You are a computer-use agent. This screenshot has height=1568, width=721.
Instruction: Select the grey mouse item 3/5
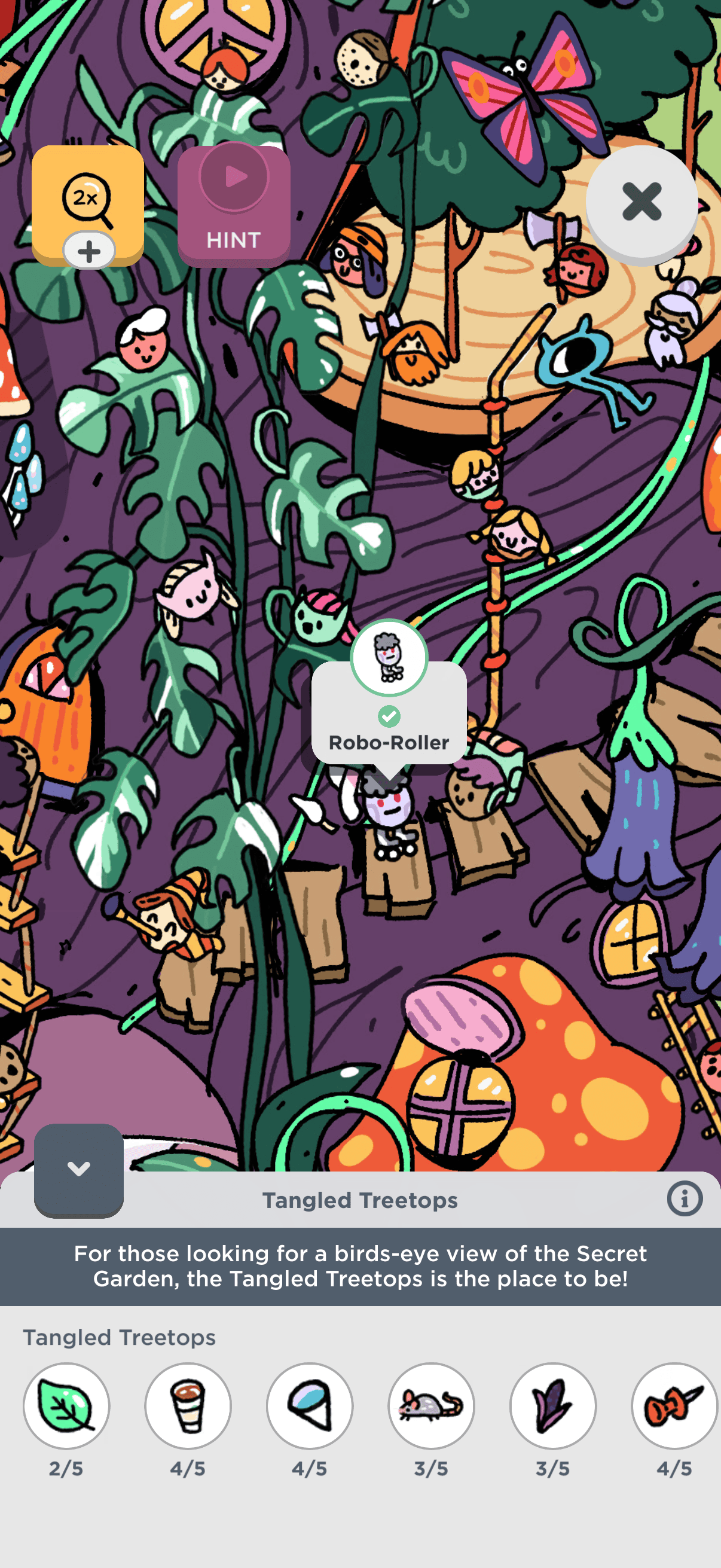[x=432, y=1406]
